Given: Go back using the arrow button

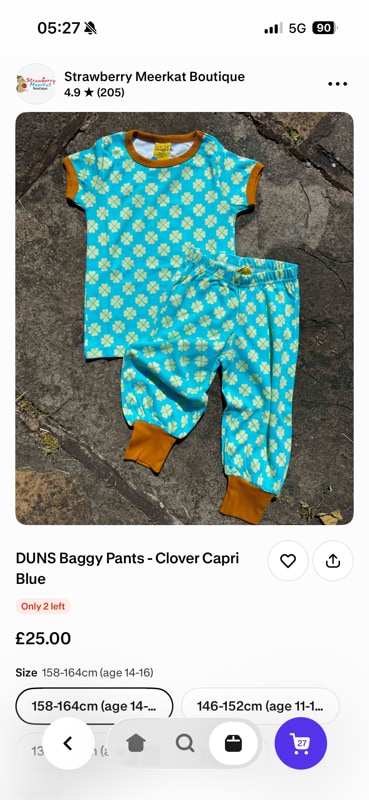Looking at the screenshot, I should pyautogui.click(x=68, y=743).
